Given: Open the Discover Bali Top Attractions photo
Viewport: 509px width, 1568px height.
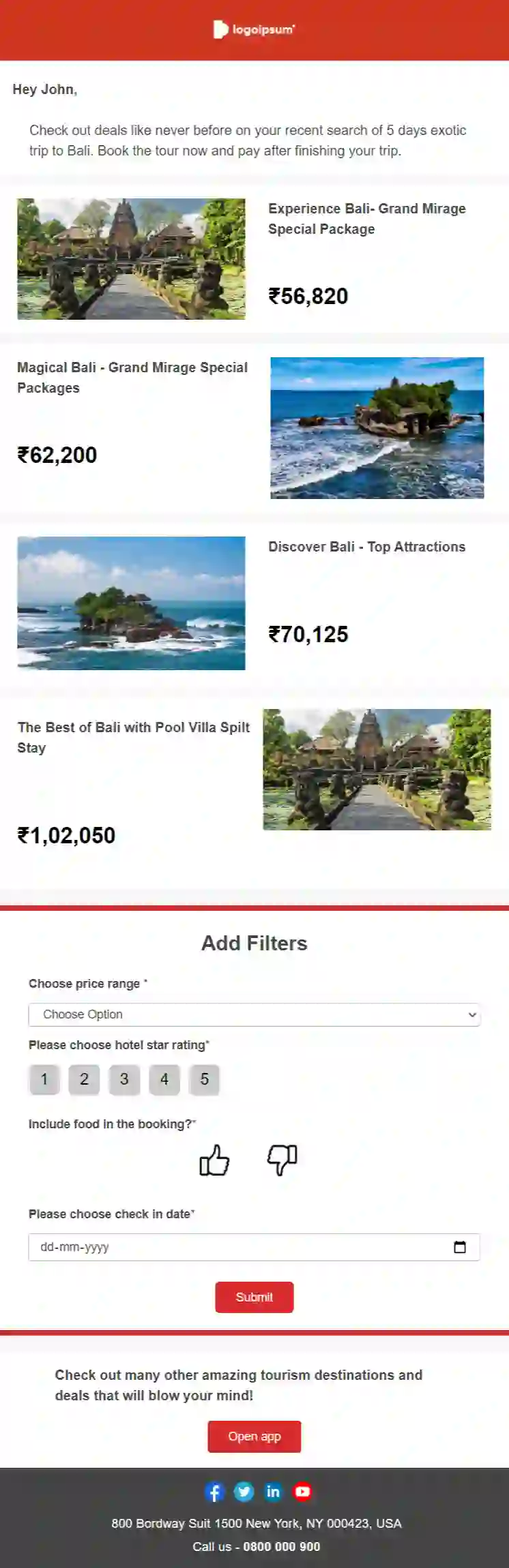Looking at the screenshot, I should pos(131,603).
